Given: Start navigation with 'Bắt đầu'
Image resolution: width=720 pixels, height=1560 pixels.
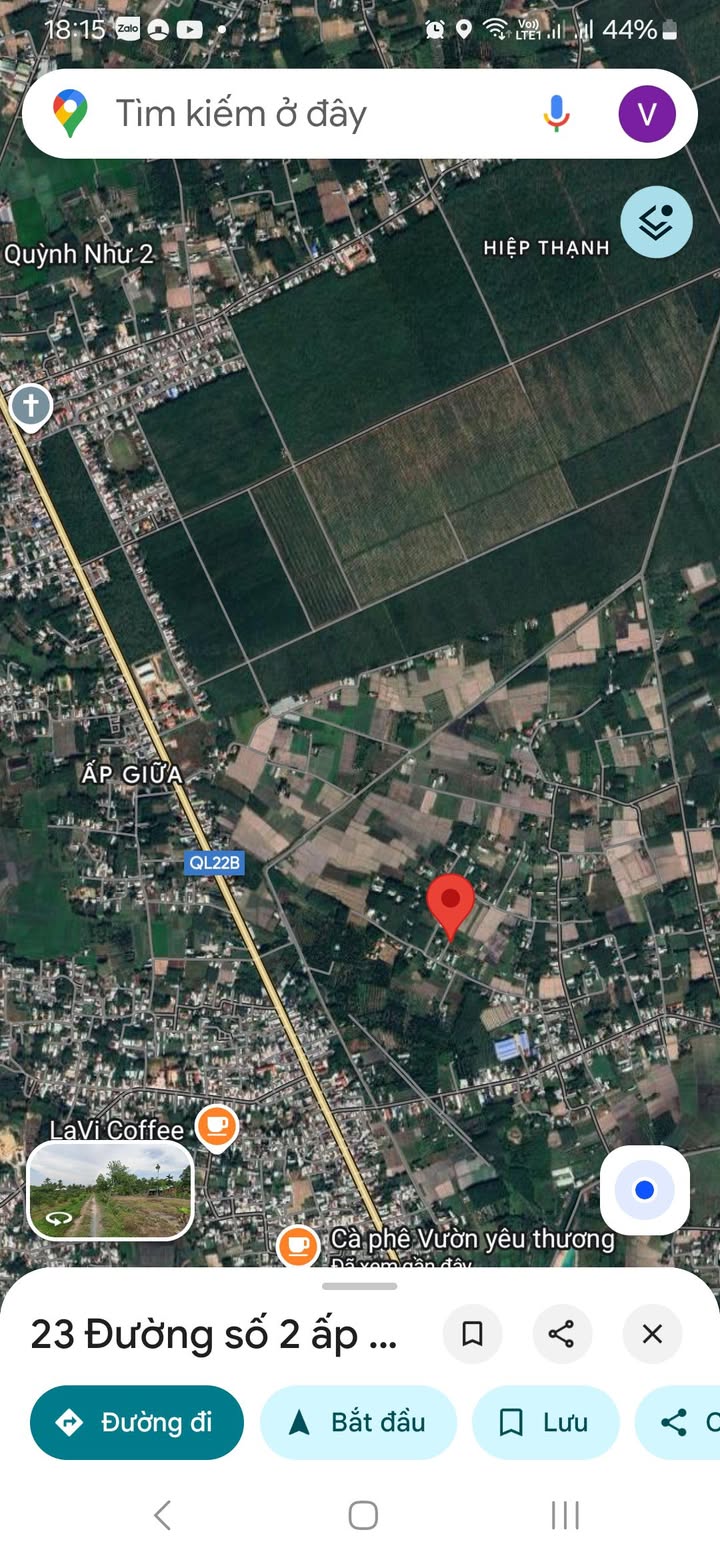Looking at the screenshot, I should [x=358, y=1422].
